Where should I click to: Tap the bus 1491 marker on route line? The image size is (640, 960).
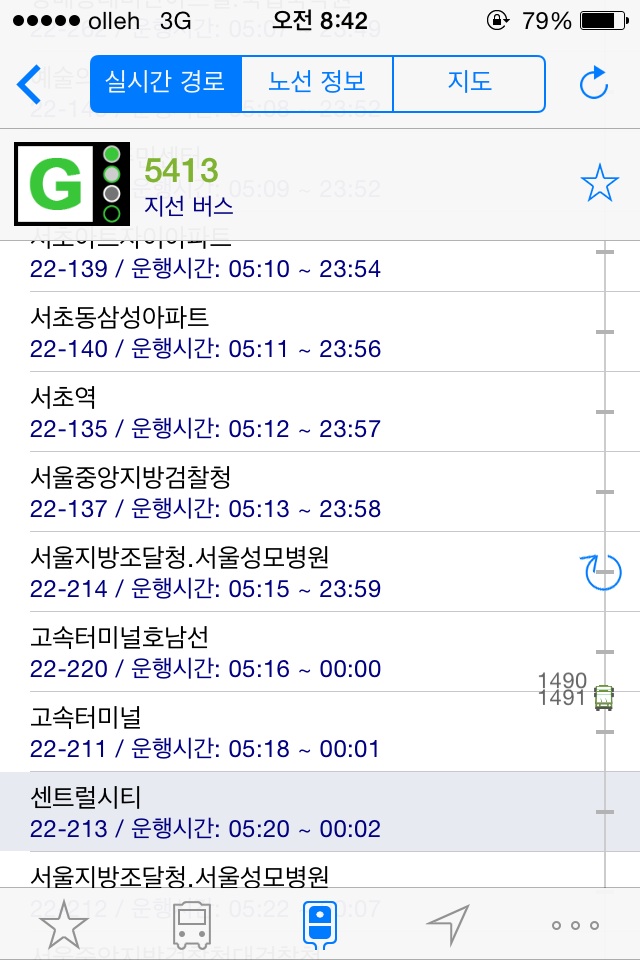(x=603, y=698)
